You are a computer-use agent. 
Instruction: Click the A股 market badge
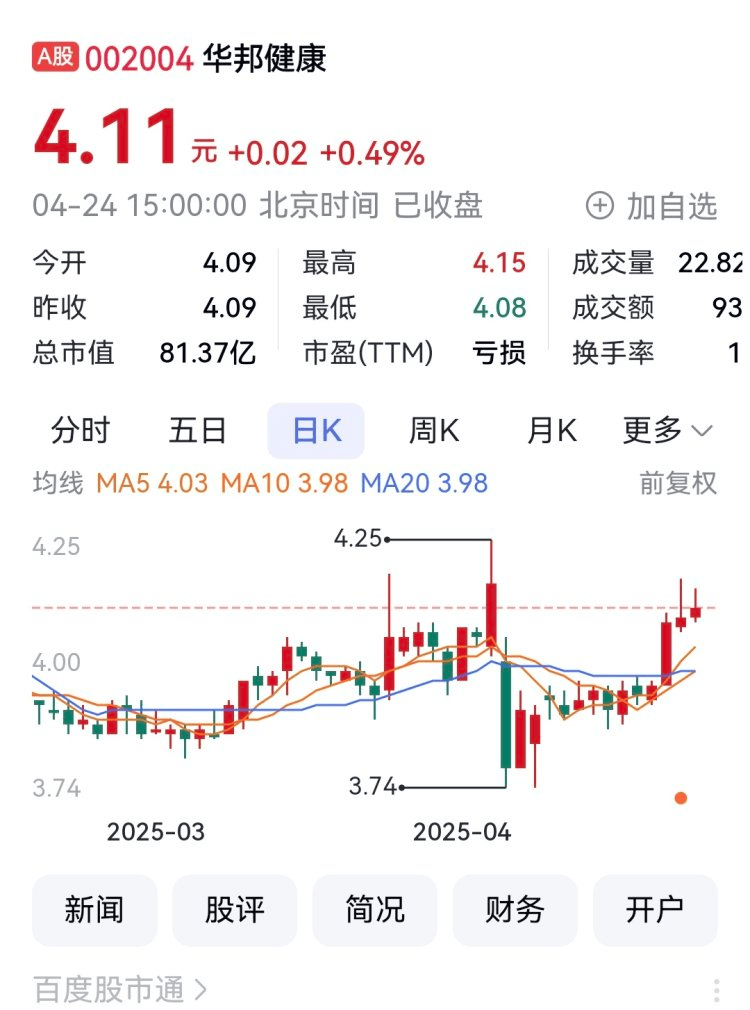pos(56,59)
